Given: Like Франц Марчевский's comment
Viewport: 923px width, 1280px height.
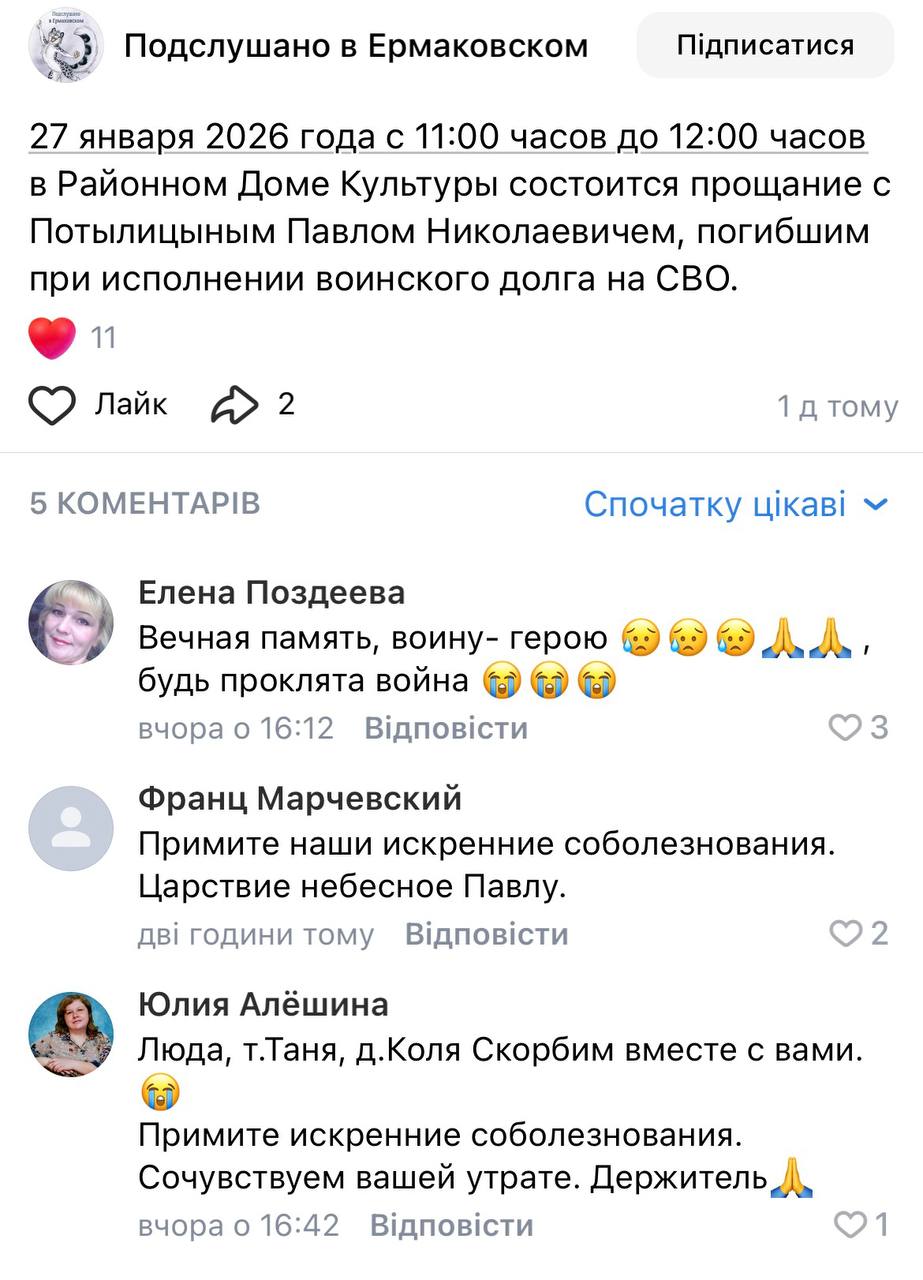Looking at the screenshot, I should [846, 934].
